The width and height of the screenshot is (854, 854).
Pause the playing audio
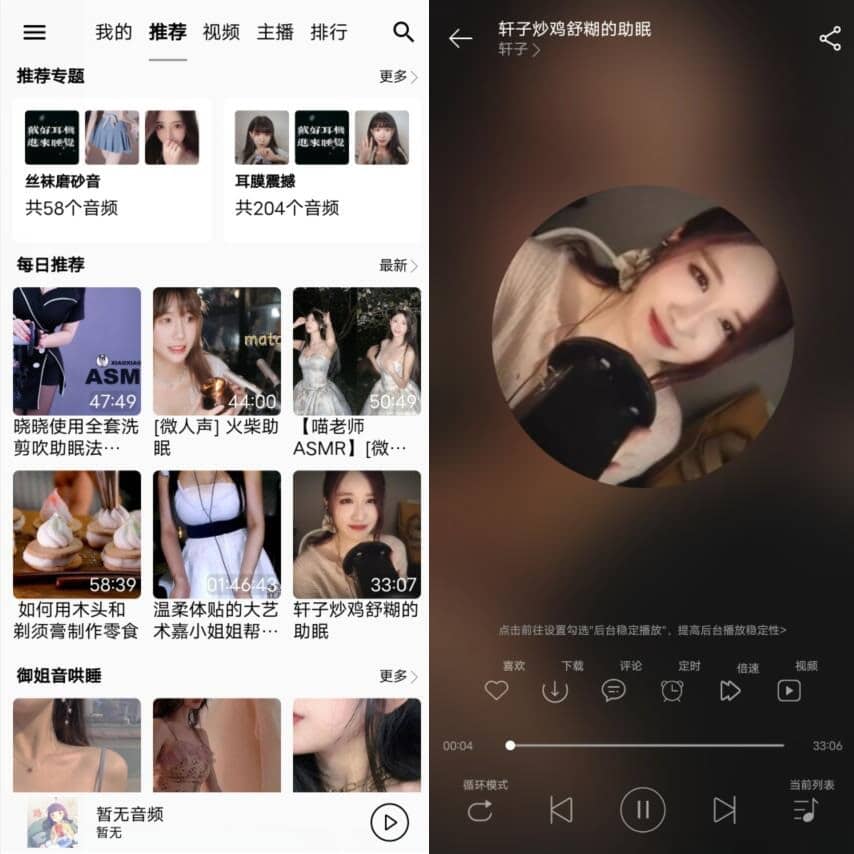point(642,809)
